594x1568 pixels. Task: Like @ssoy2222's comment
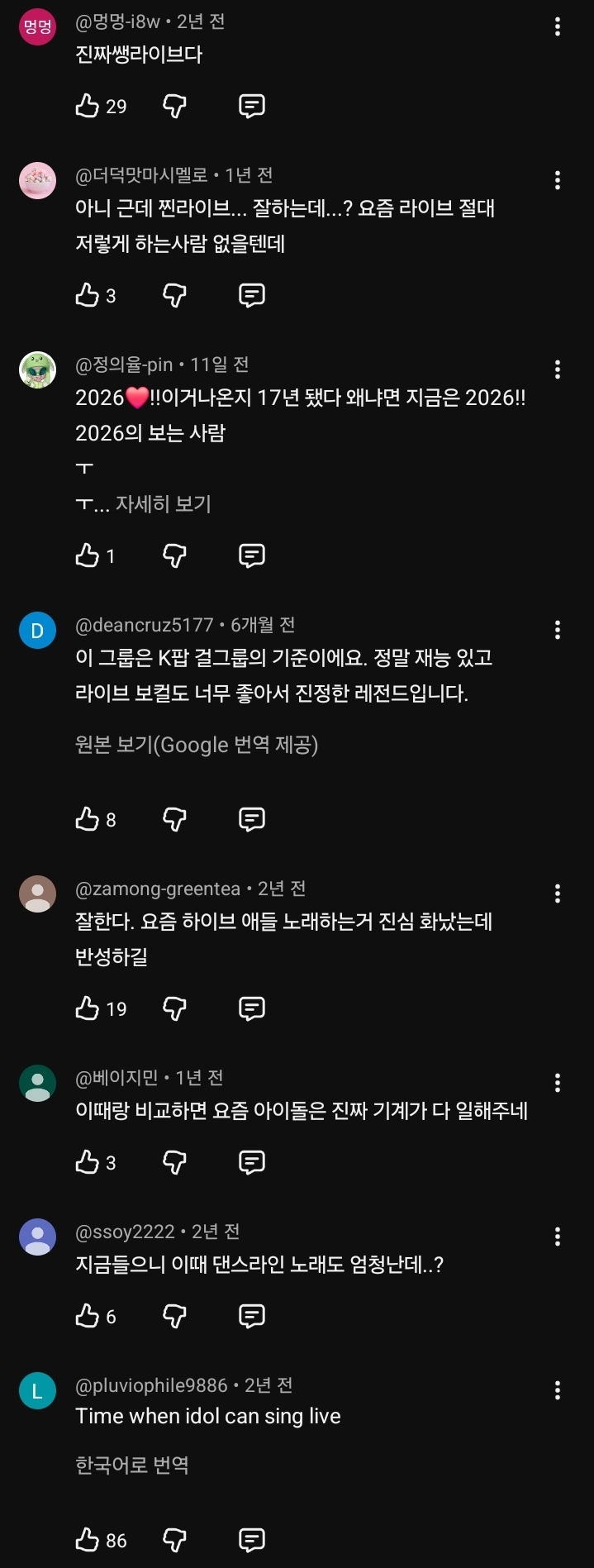point(88,1316)
